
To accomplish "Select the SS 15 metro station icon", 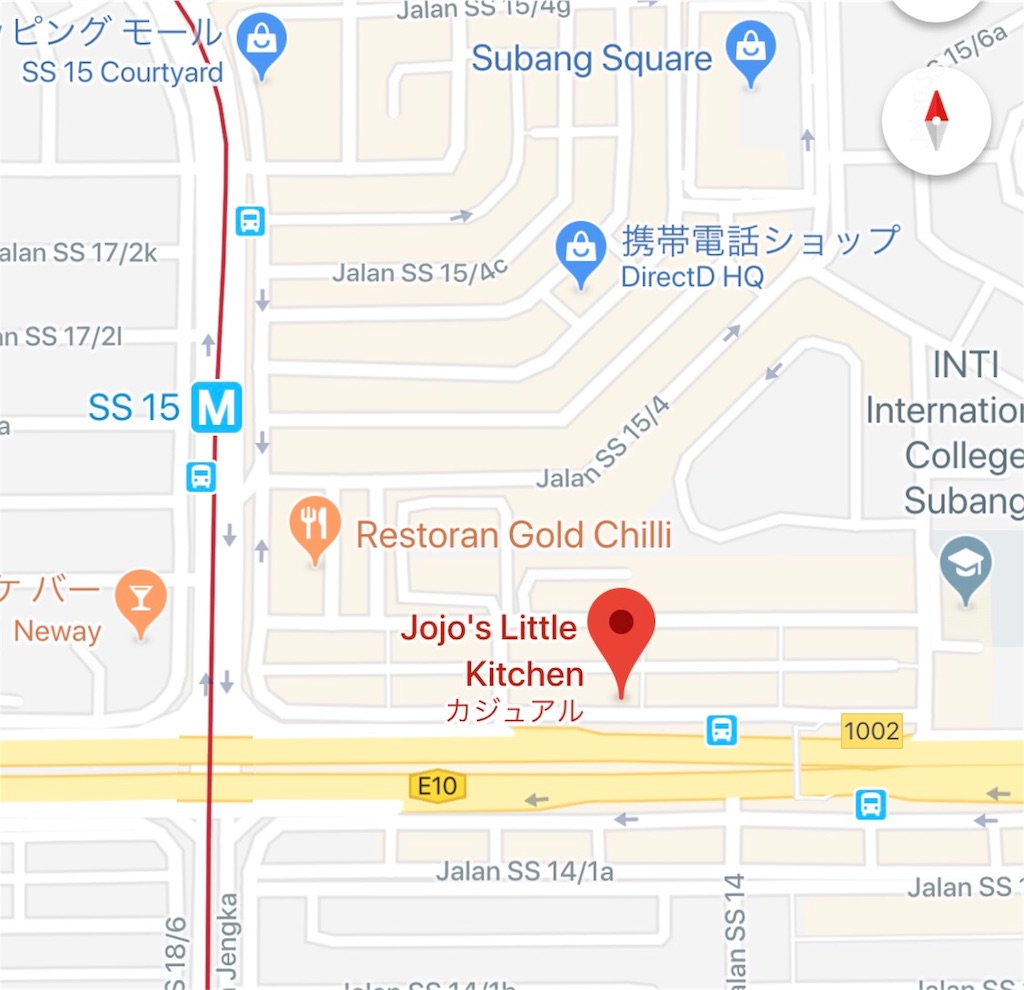I will (x=217, y=408).
